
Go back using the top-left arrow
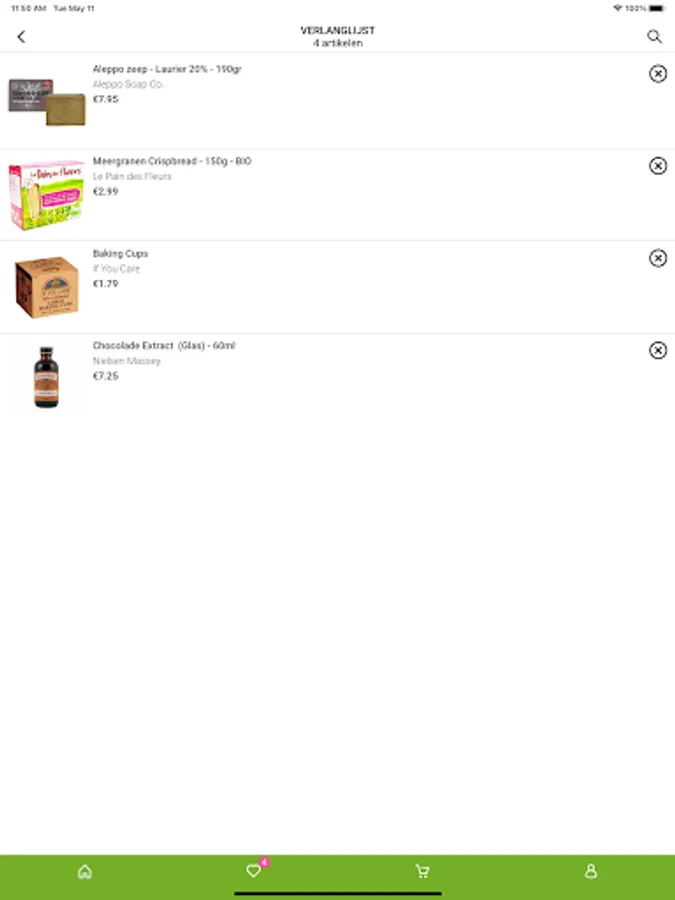21,37
